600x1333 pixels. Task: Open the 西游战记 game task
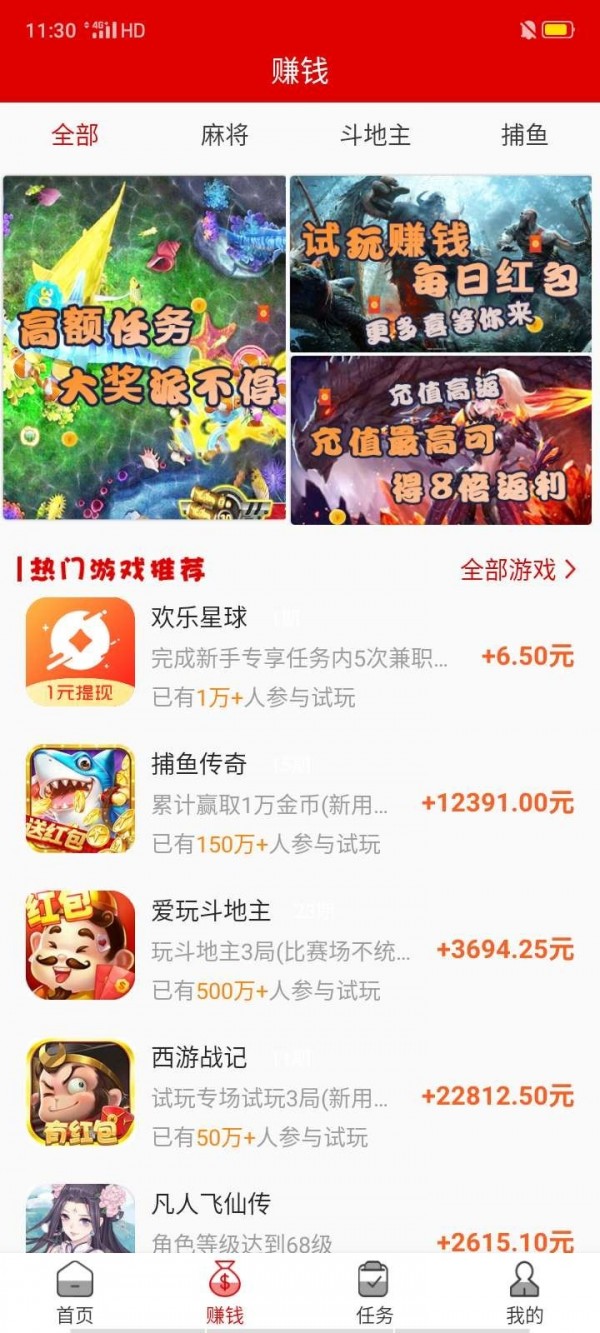click(x=300, y=1095)
